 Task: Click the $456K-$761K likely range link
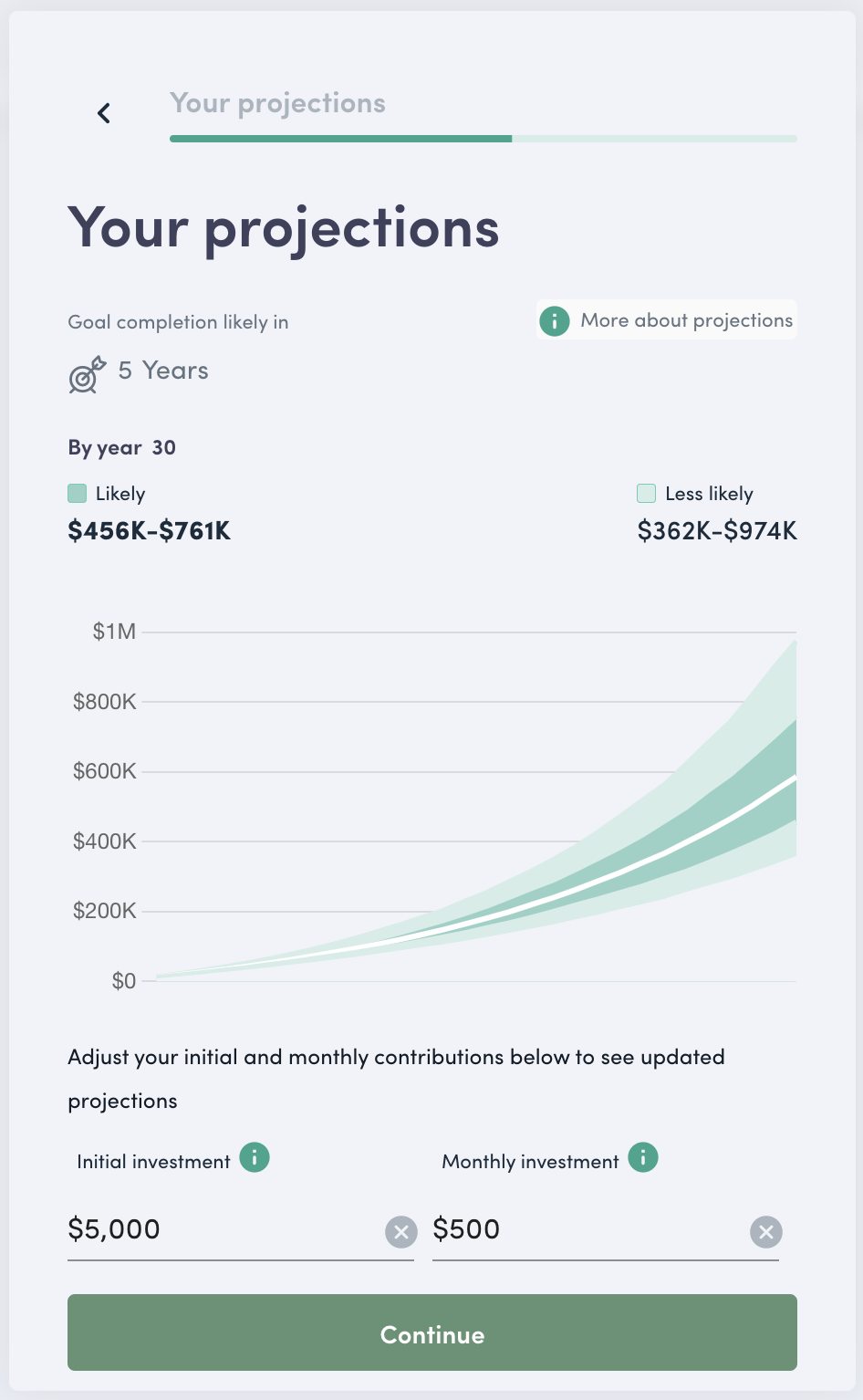(149, 531)
